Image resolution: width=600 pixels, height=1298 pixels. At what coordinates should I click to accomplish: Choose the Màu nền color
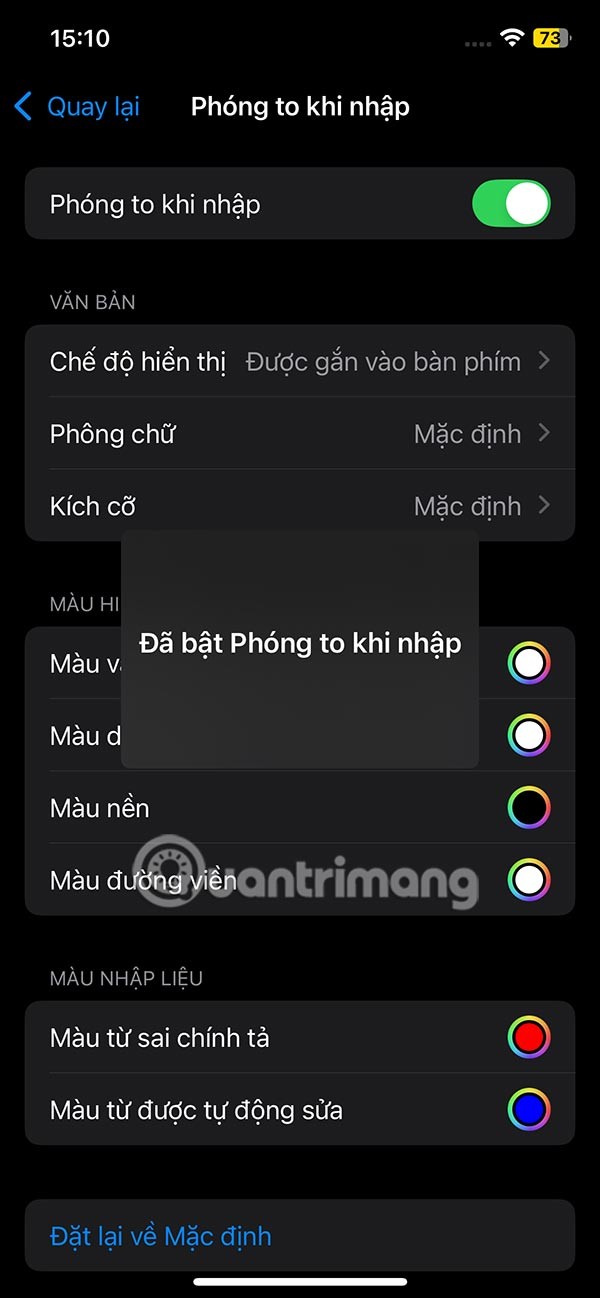(529, 808)
